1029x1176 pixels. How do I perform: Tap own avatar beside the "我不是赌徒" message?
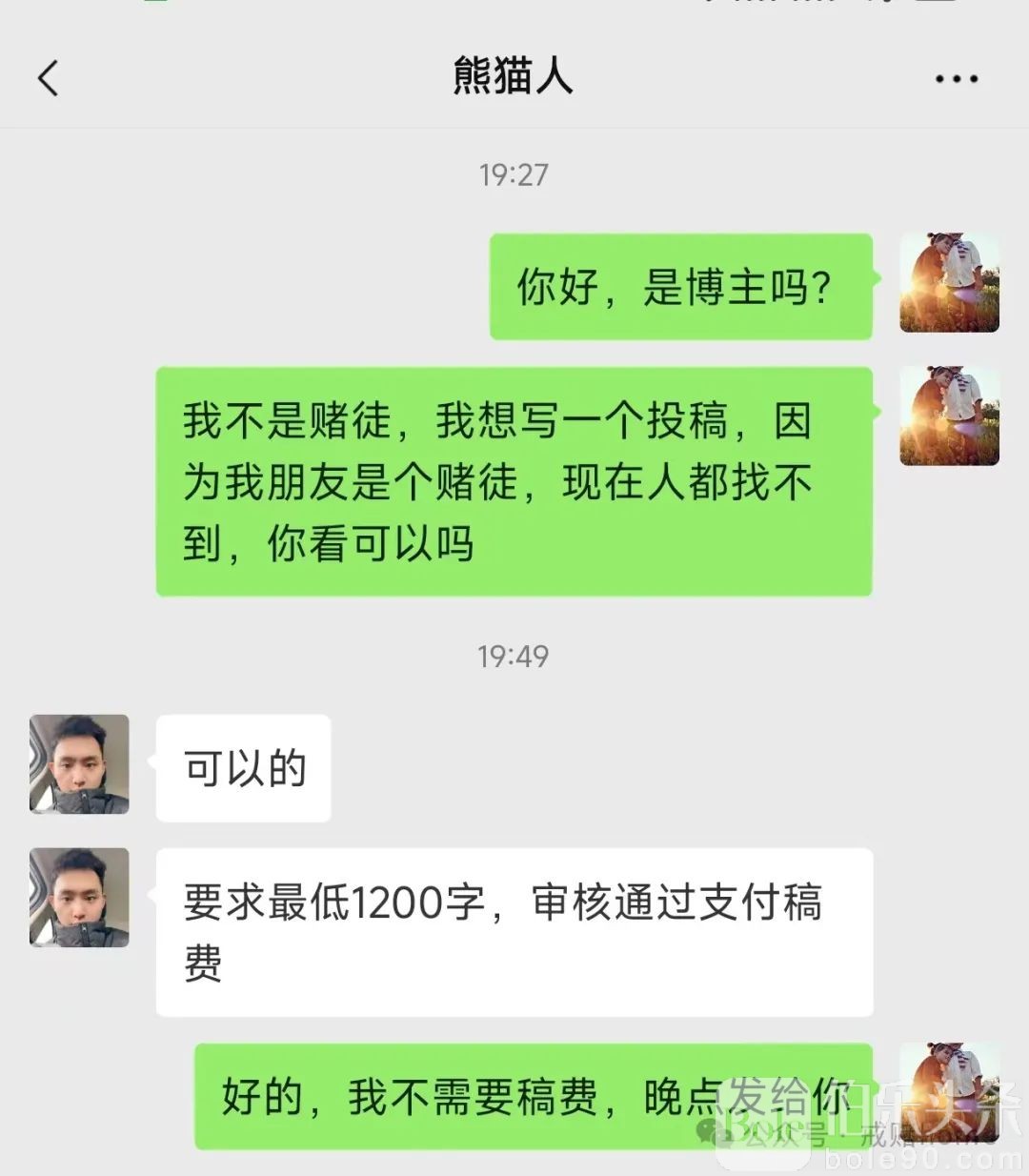pyautogui.click(x=949, y=416)
